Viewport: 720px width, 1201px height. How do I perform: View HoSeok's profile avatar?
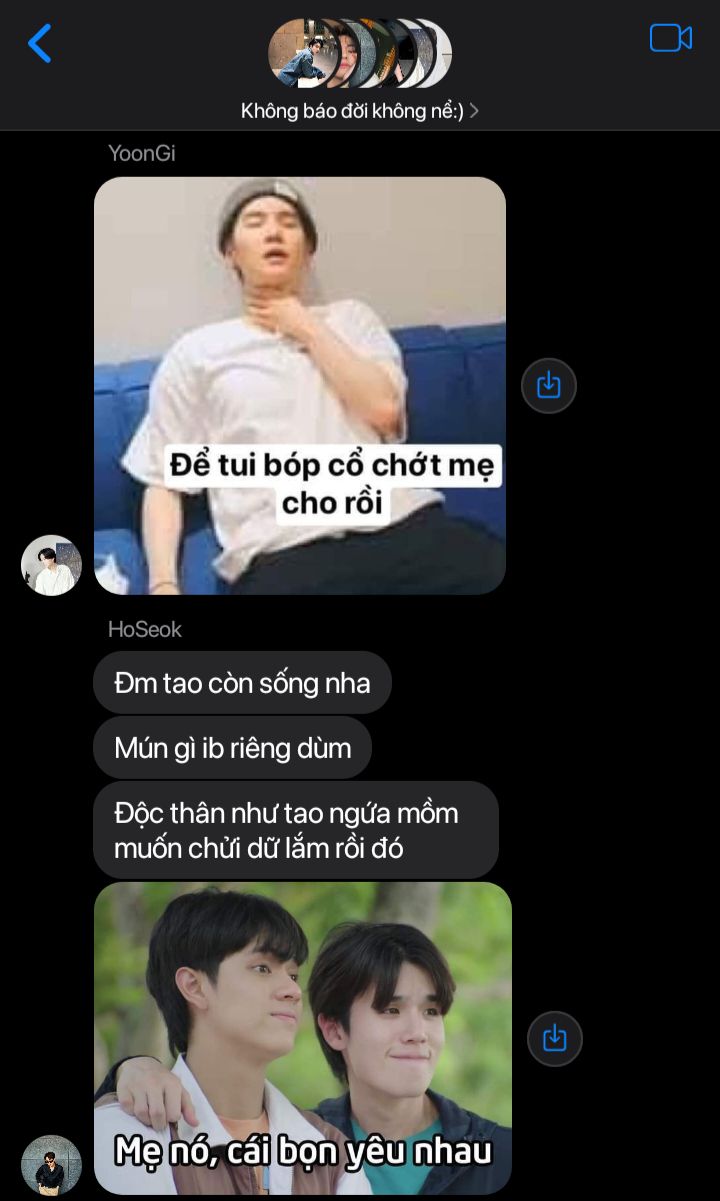(51, 1165)
